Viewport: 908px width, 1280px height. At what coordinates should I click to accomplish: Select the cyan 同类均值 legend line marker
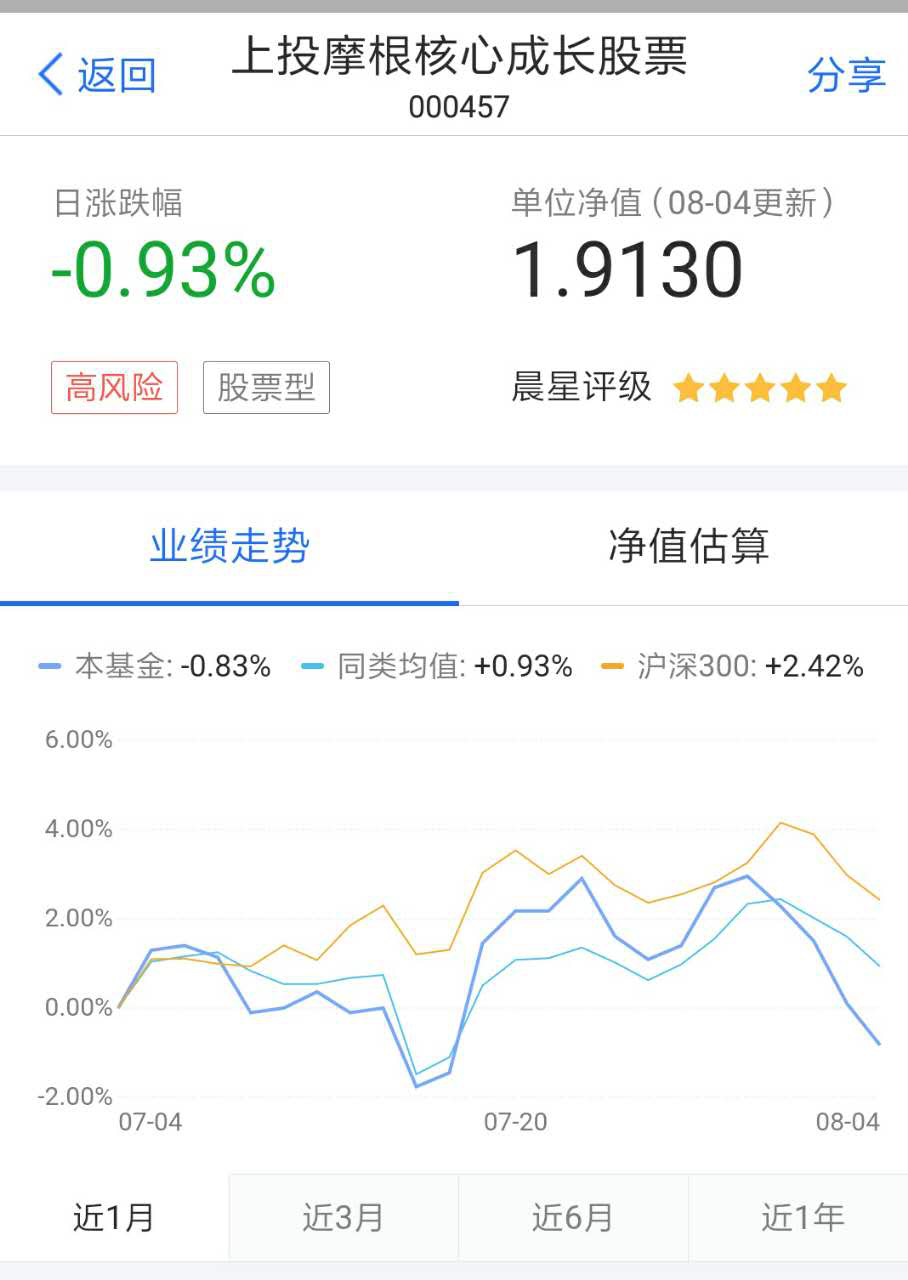[x=313, y=666]
